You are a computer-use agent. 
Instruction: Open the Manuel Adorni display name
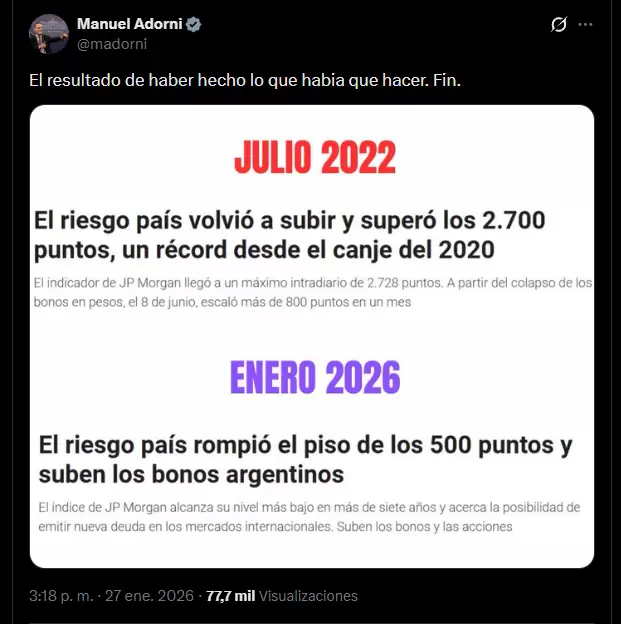click(x=130, y=23)
